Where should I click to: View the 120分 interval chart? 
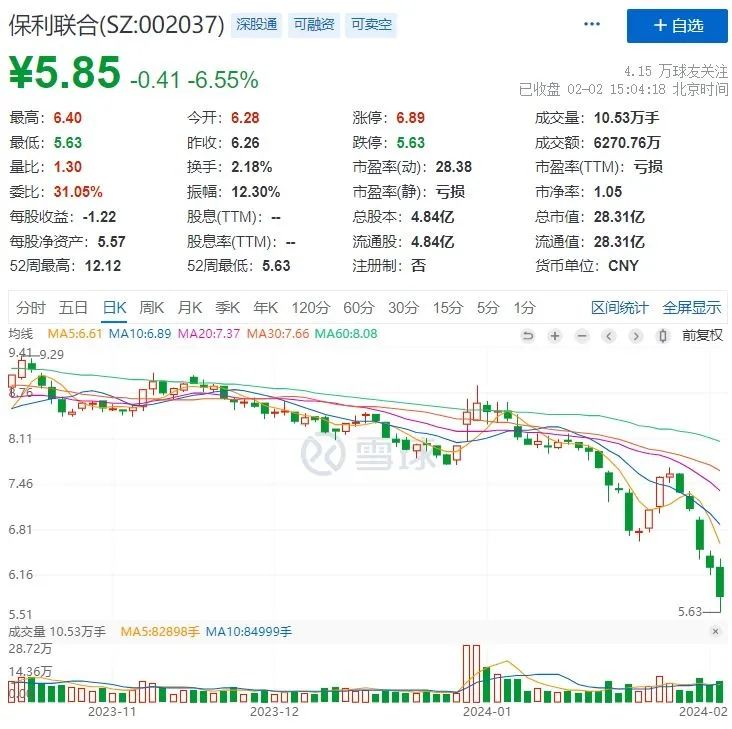click(x=310, y=307)
